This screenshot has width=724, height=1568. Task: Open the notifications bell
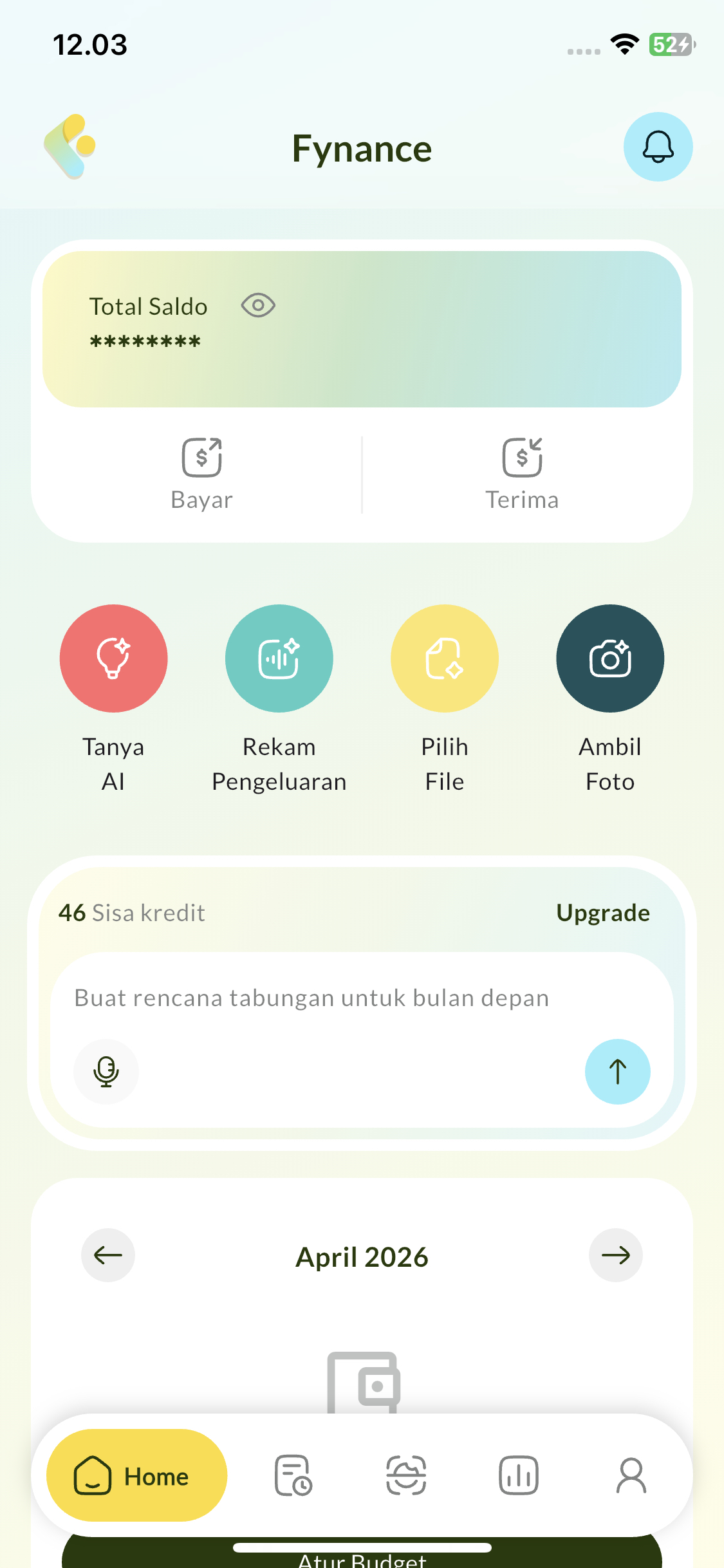(x=658, y=146)
